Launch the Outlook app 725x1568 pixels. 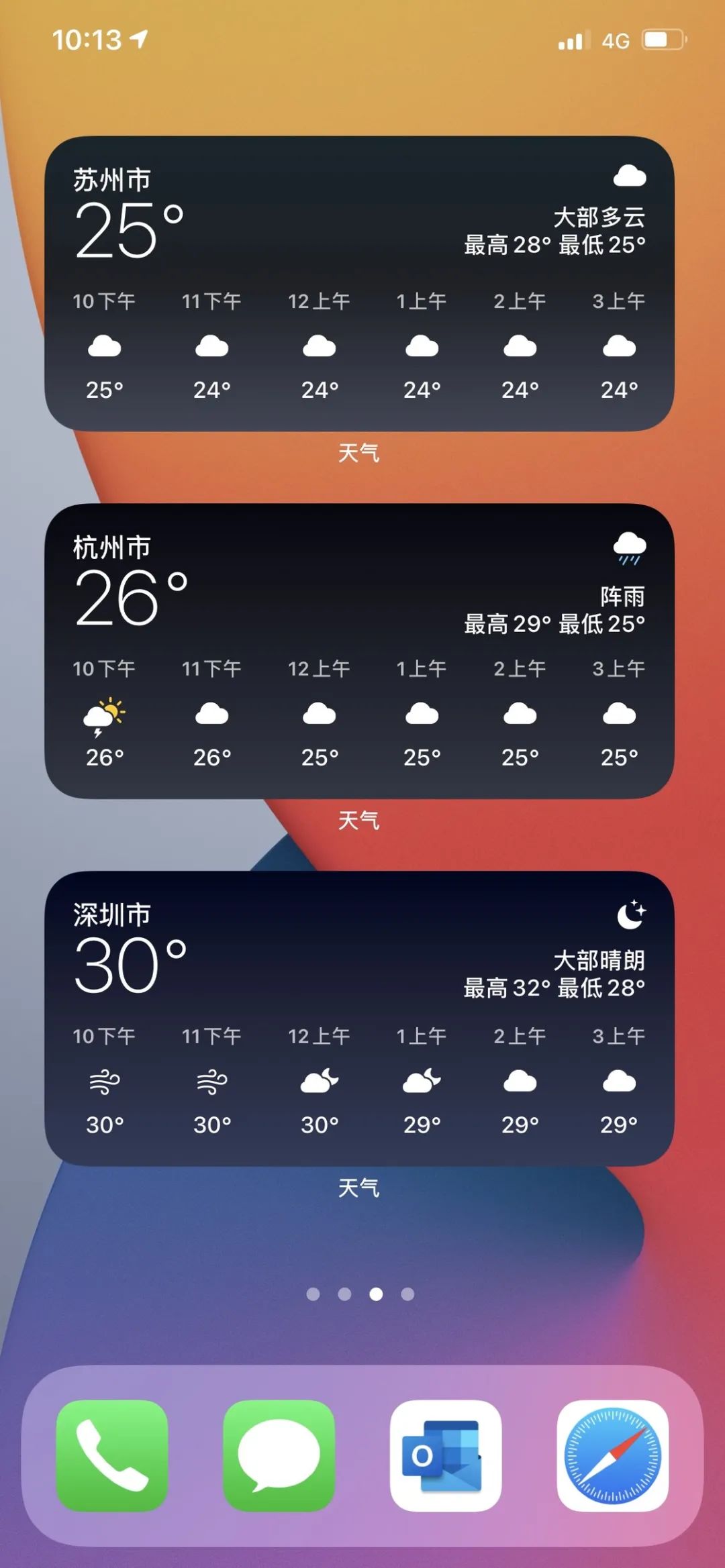(x=445, y=1455)
